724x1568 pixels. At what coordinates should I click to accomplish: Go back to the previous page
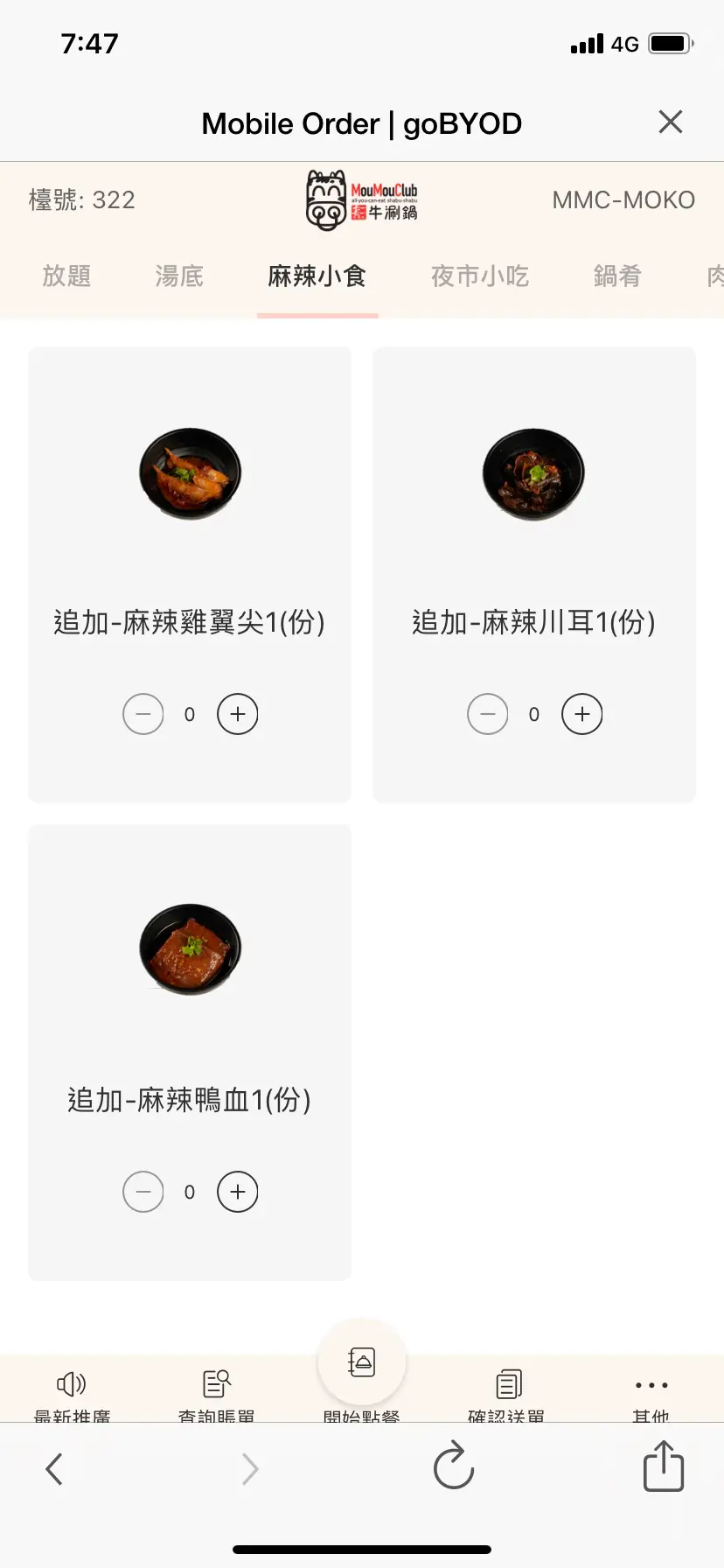click(x=54, y=1469)
